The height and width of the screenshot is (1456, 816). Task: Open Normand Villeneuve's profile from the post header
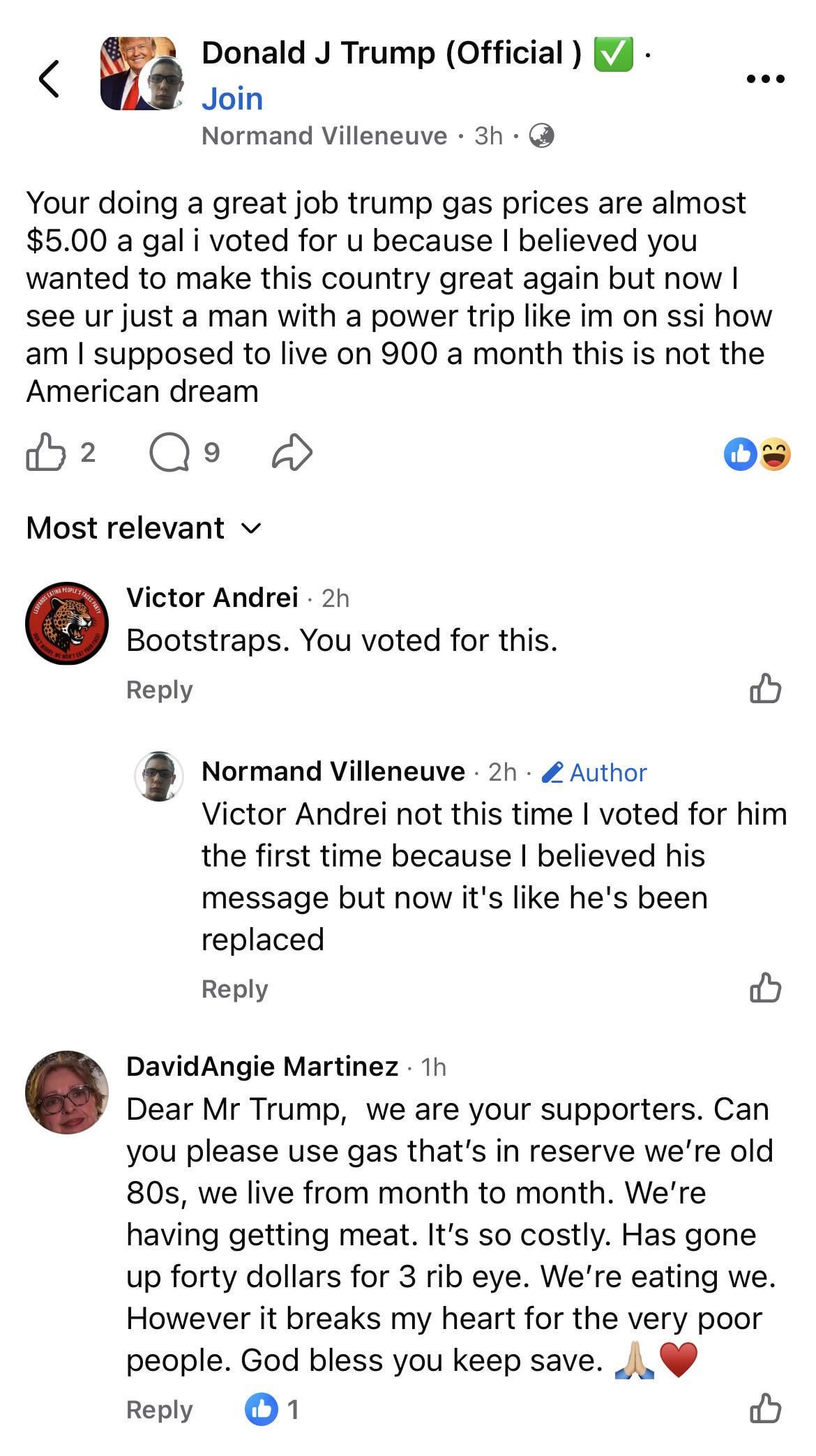tap(324, 135)
